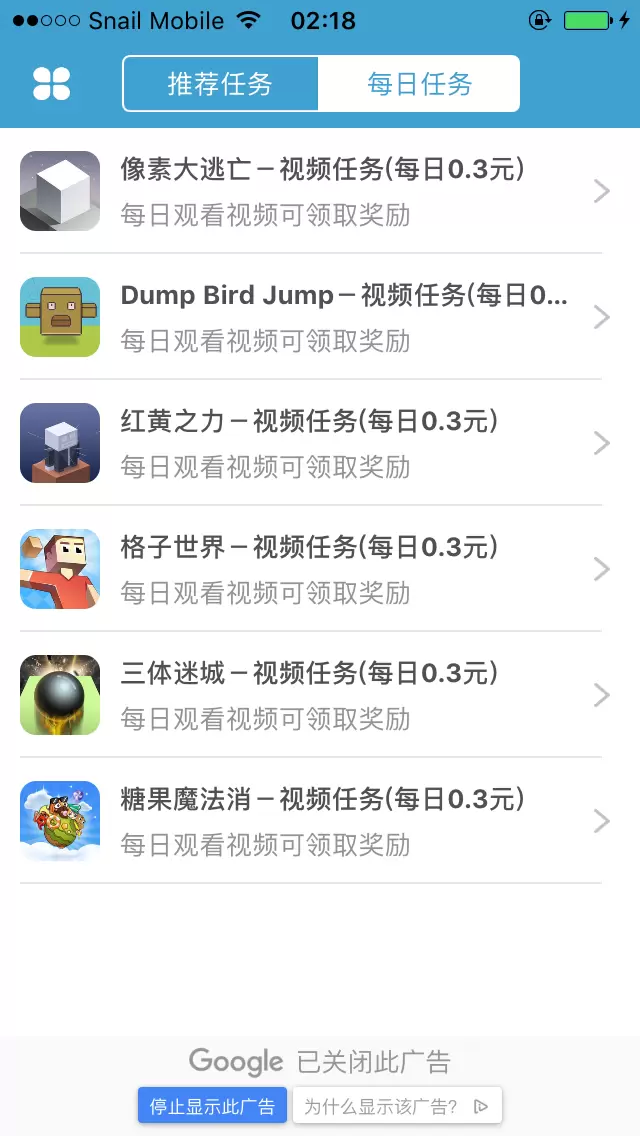Image resolution: width=640 pixels, height=1136 pixels.
Task: Open the 像素大逃亡 video task
Action: click(320, 191)
